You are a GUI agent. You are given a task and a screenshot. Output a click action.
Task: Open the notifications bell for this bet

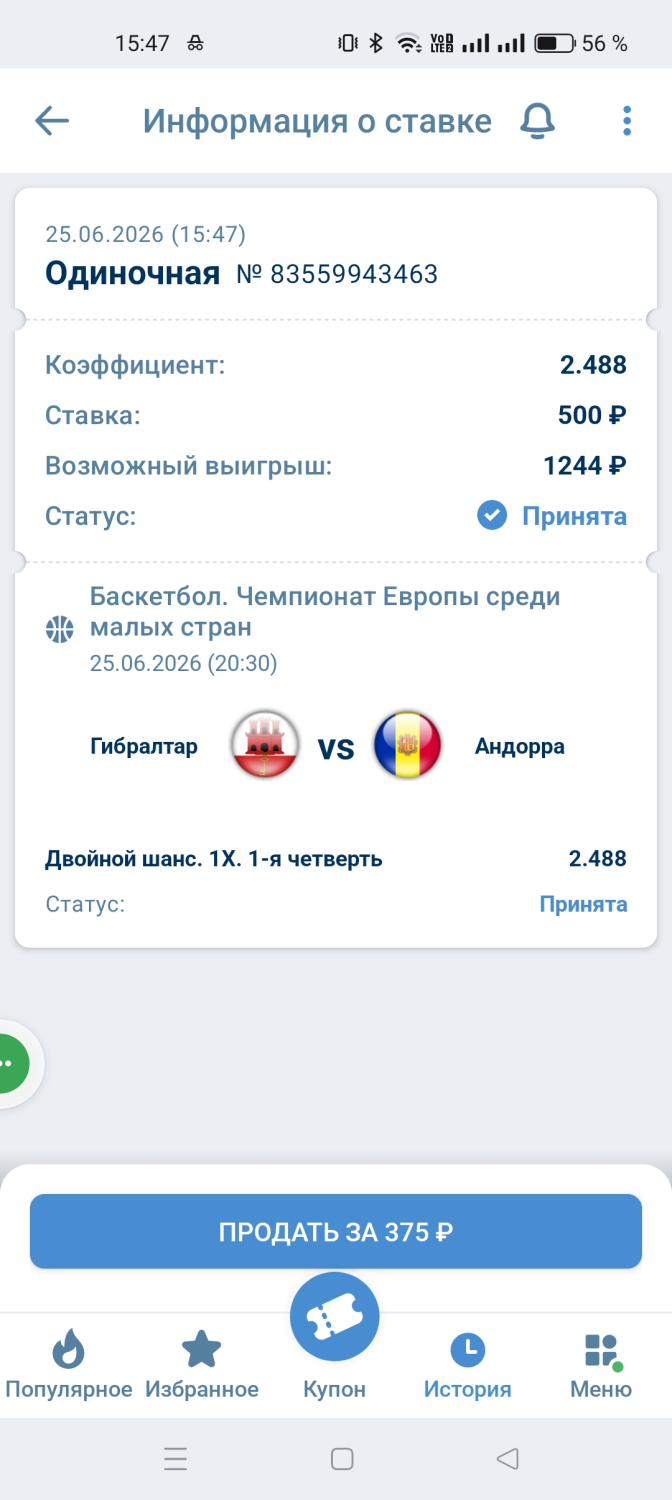(537, 121)
